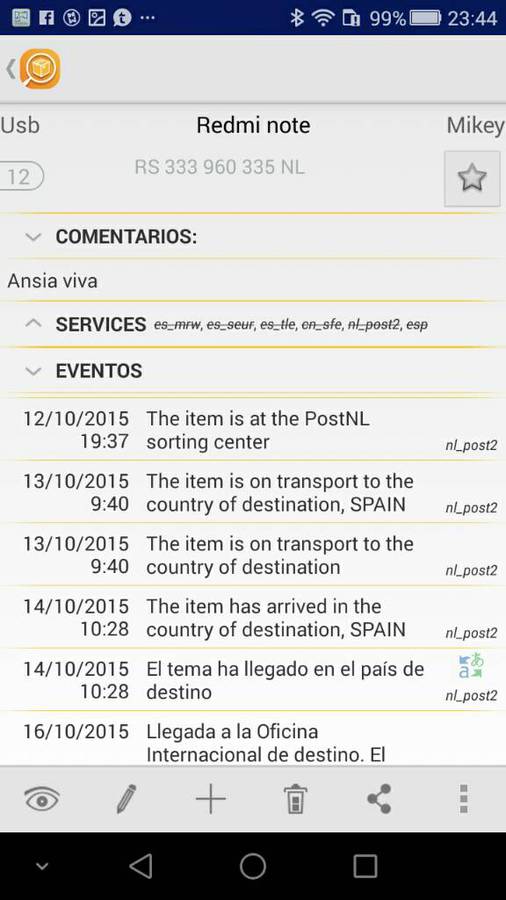Tap the translate icon on the Spanish event
Screen dimensions: 506x900
[471, 666]
